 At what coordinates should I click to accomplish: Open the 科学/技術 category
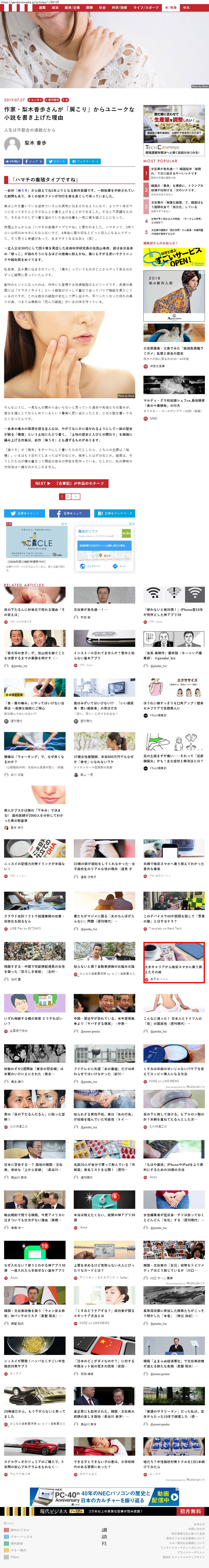point(119,8)
